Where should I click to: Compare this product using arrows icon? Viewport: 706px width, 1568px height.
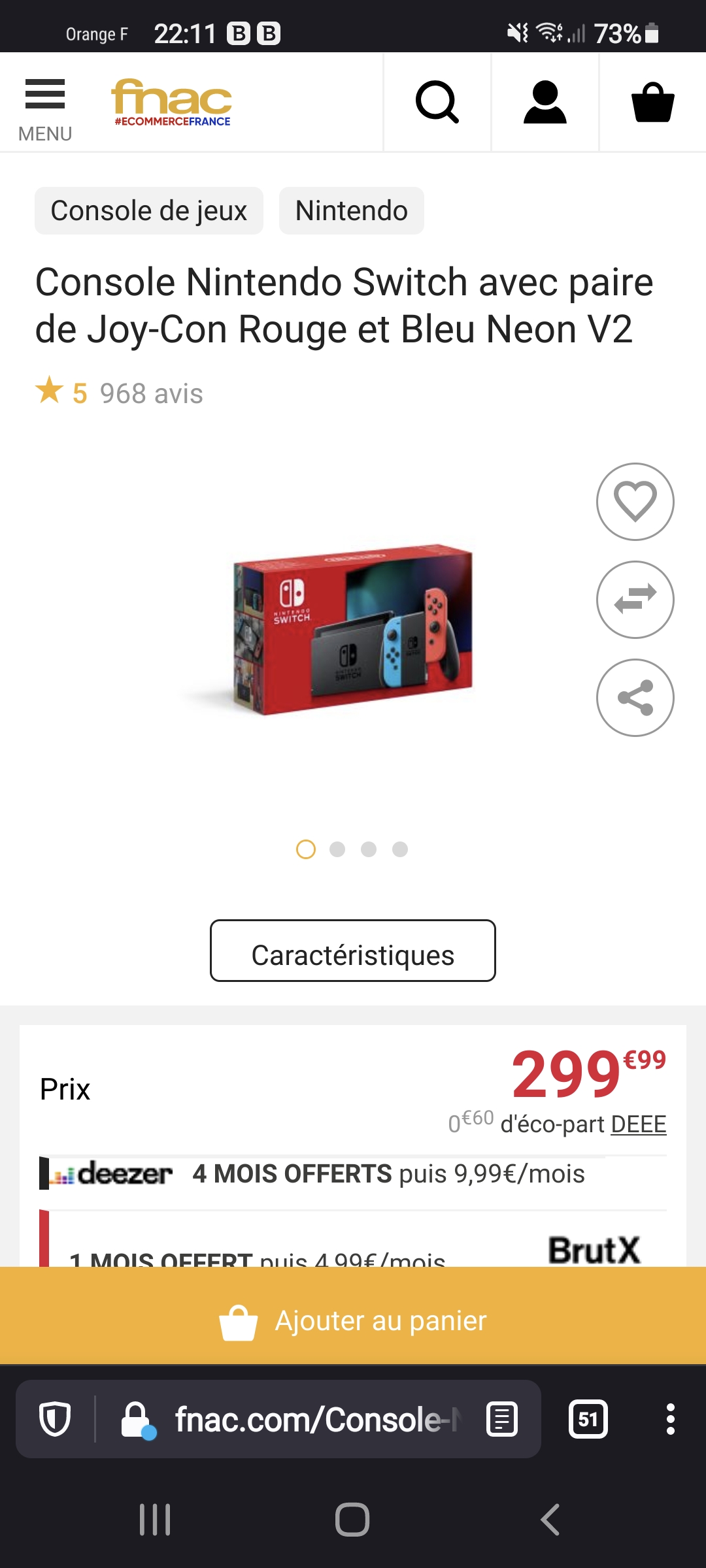tap(635, 600)
